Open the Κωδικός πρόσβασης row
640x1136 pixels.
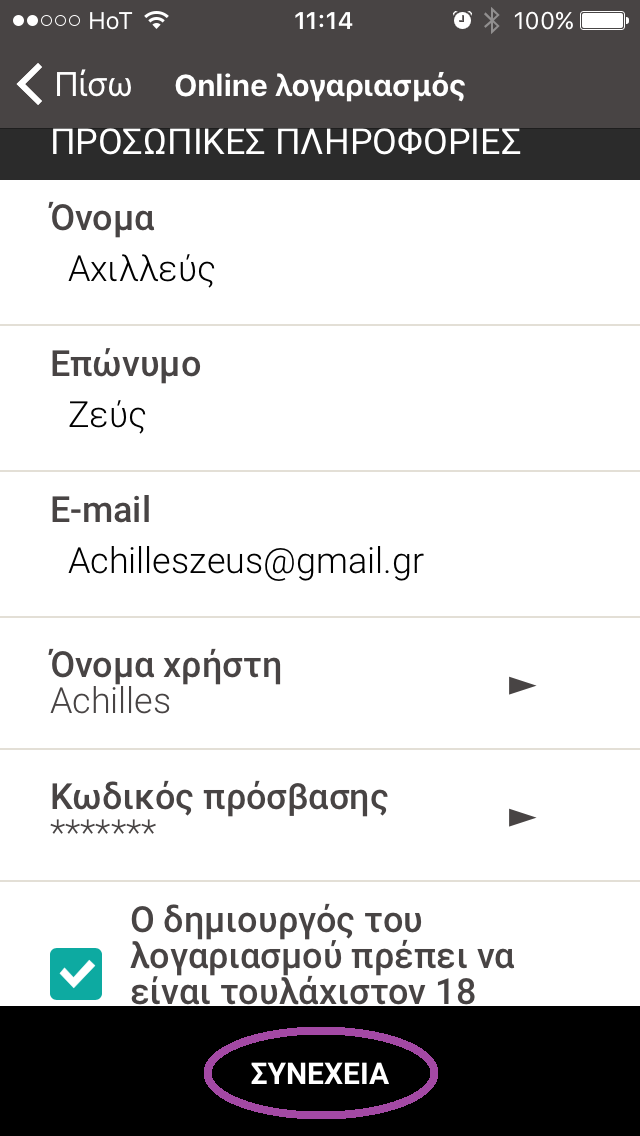point(320,816)
